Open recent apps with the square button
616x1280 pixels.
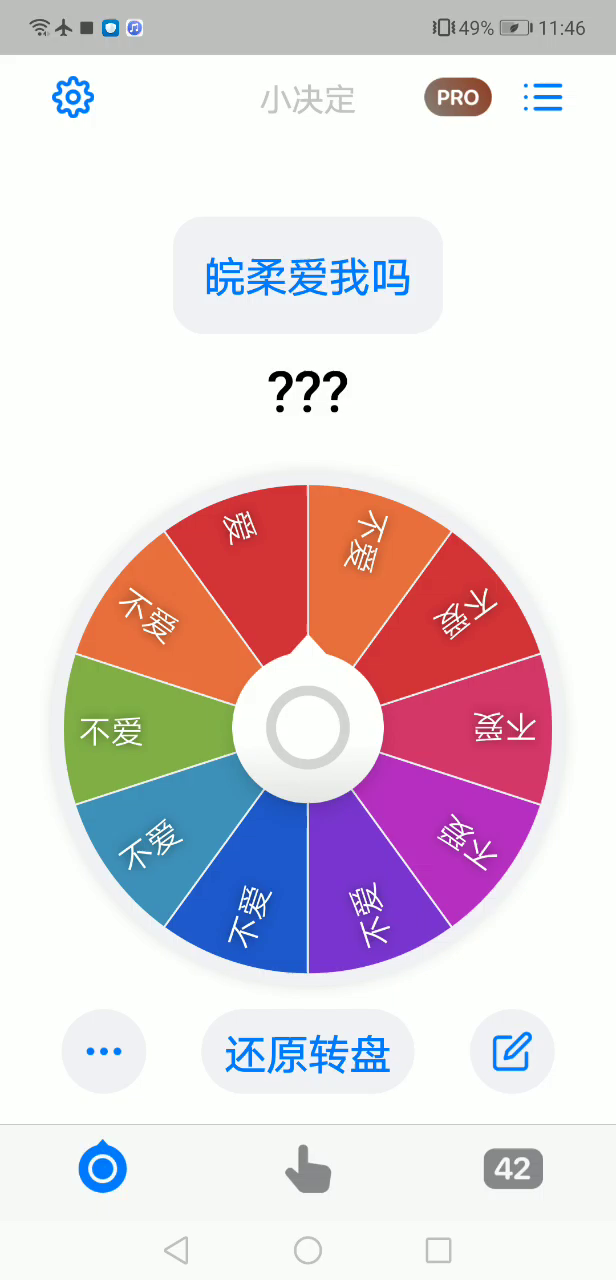click(x=439, y=1250)
